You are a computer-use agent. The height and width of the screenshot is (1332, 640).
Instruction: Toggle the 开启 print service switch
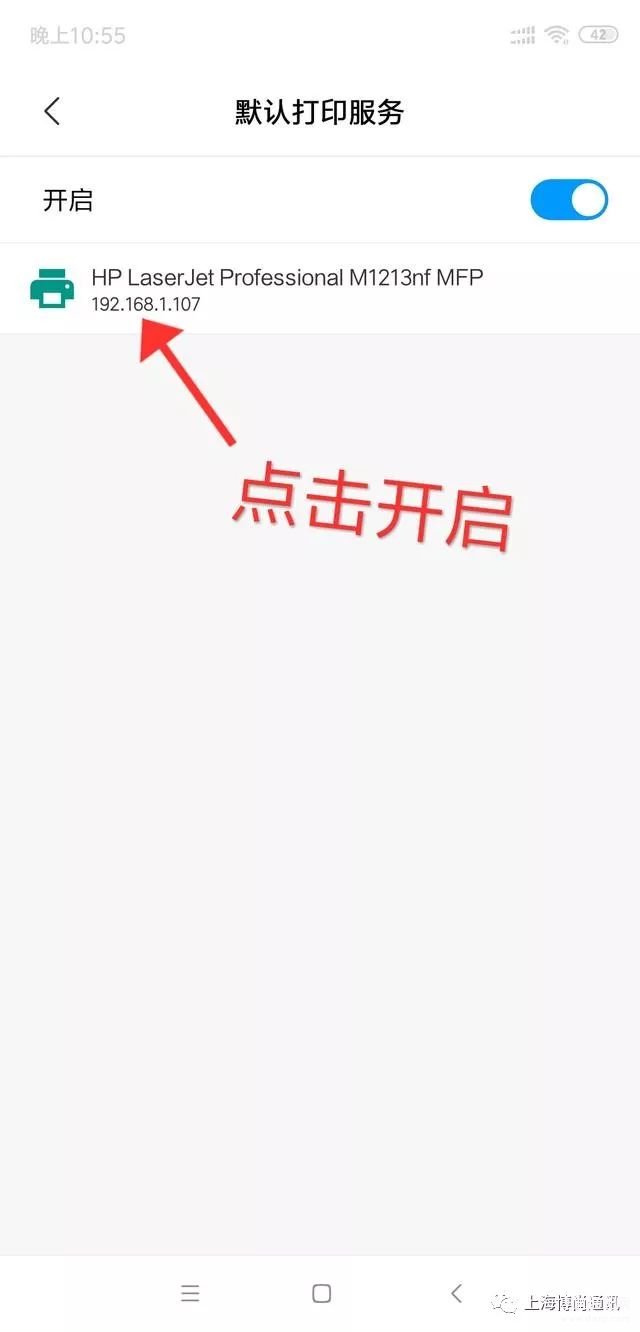(568, 200)
